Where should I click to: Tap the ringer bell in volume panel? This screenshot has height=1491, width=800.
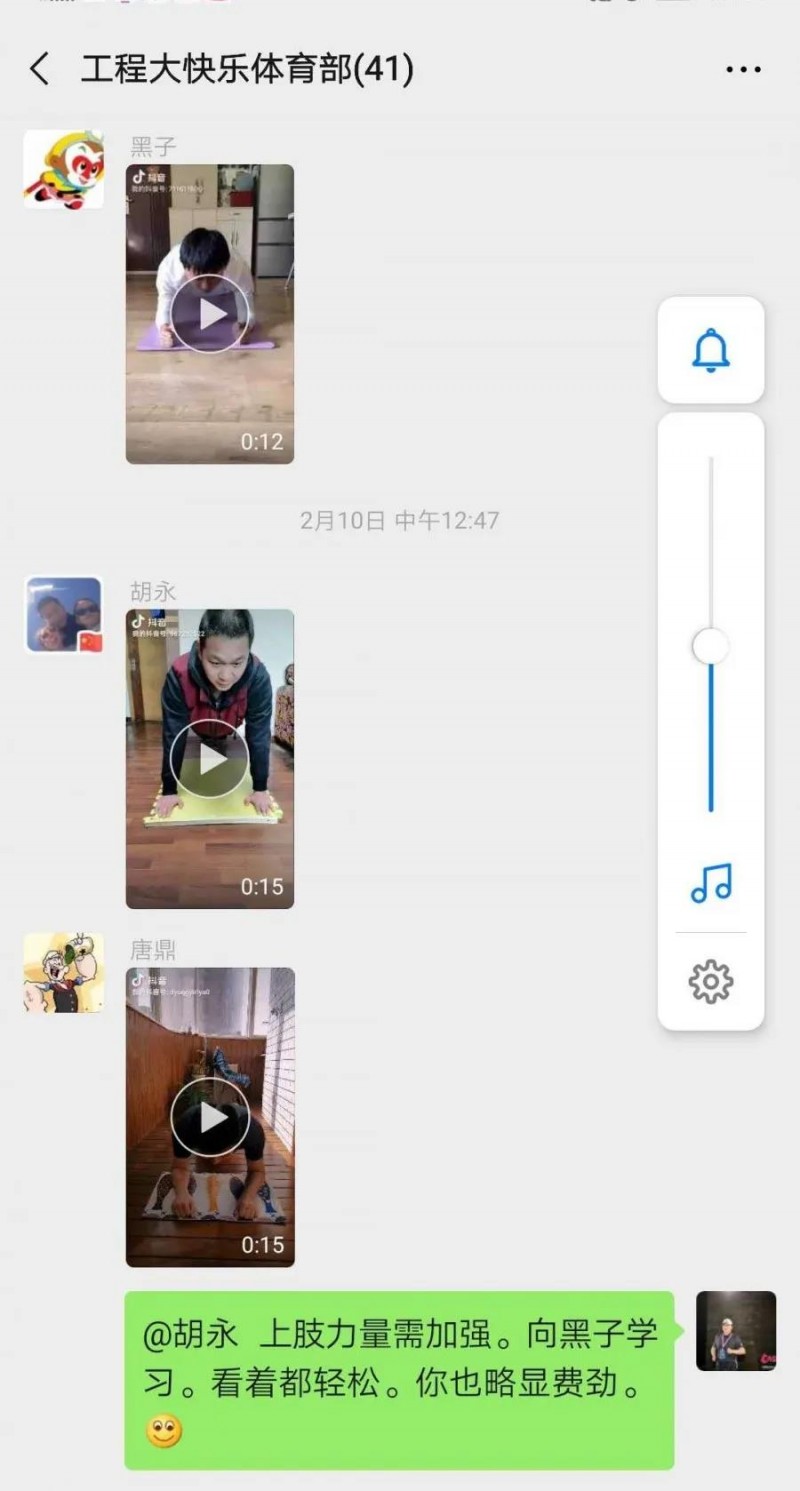click(711, 350)
